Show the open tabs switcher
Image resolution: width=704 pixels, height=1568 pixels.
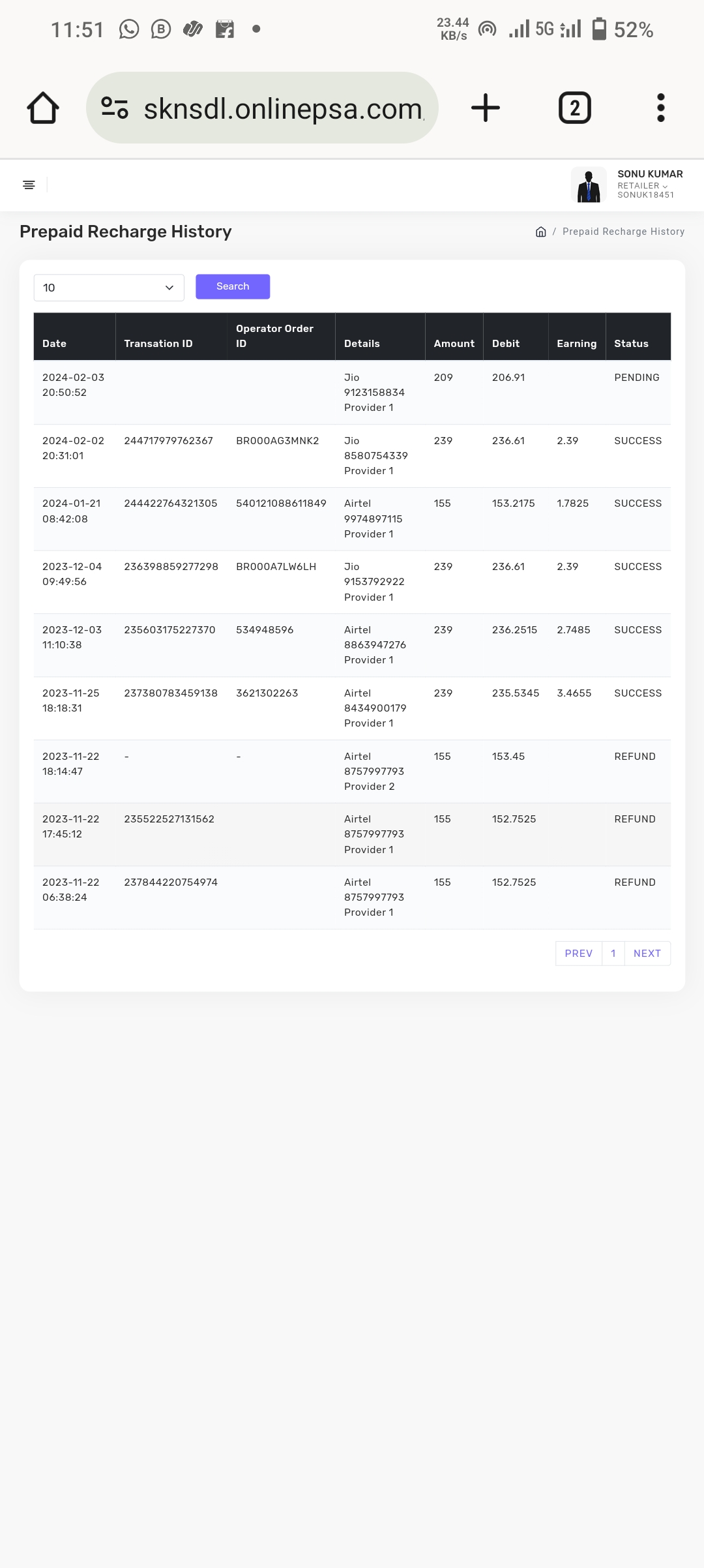pyautogui.click(x=574, y=108)
